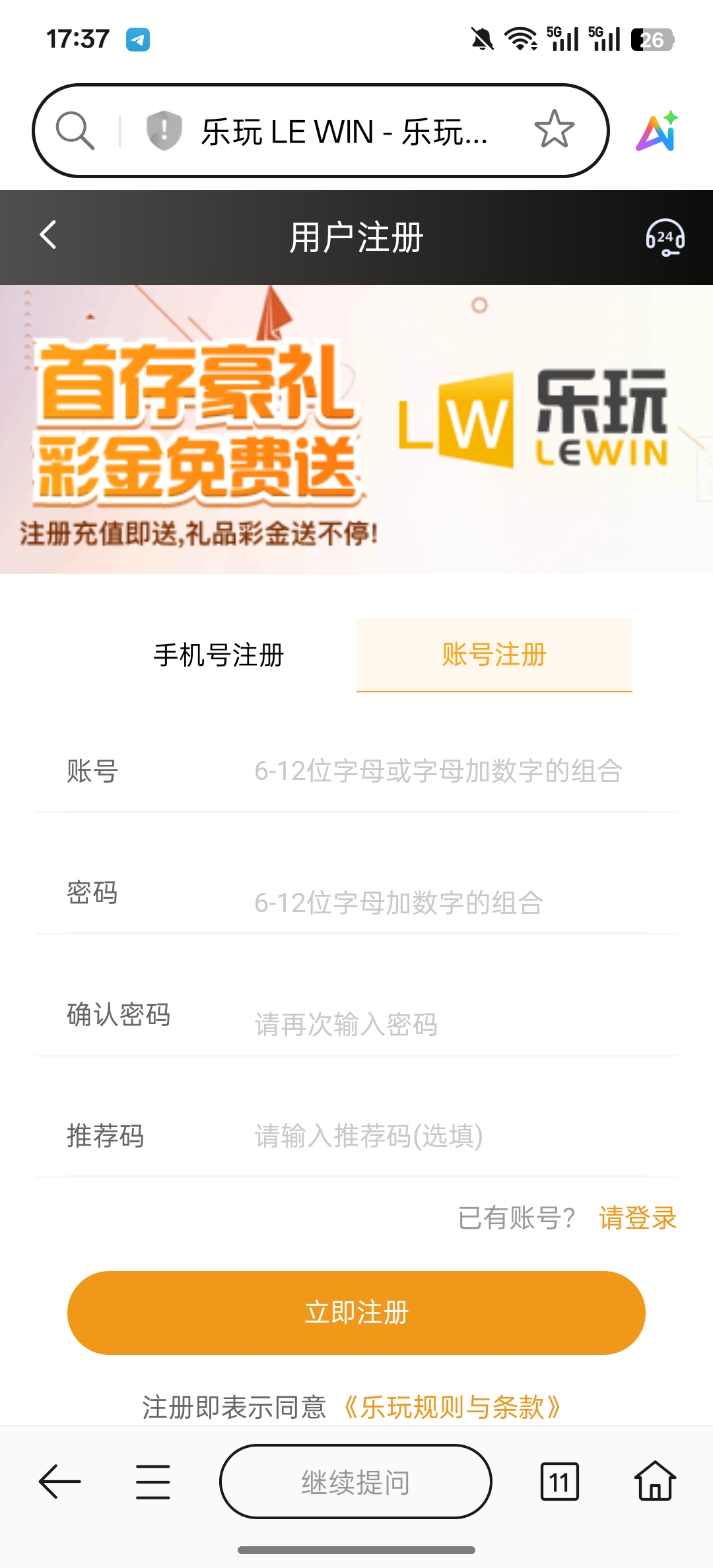The width and height of the screenshot is (713, 1568).
Task: Select the 账号注册 tab
Action: [x=494, y=655]
